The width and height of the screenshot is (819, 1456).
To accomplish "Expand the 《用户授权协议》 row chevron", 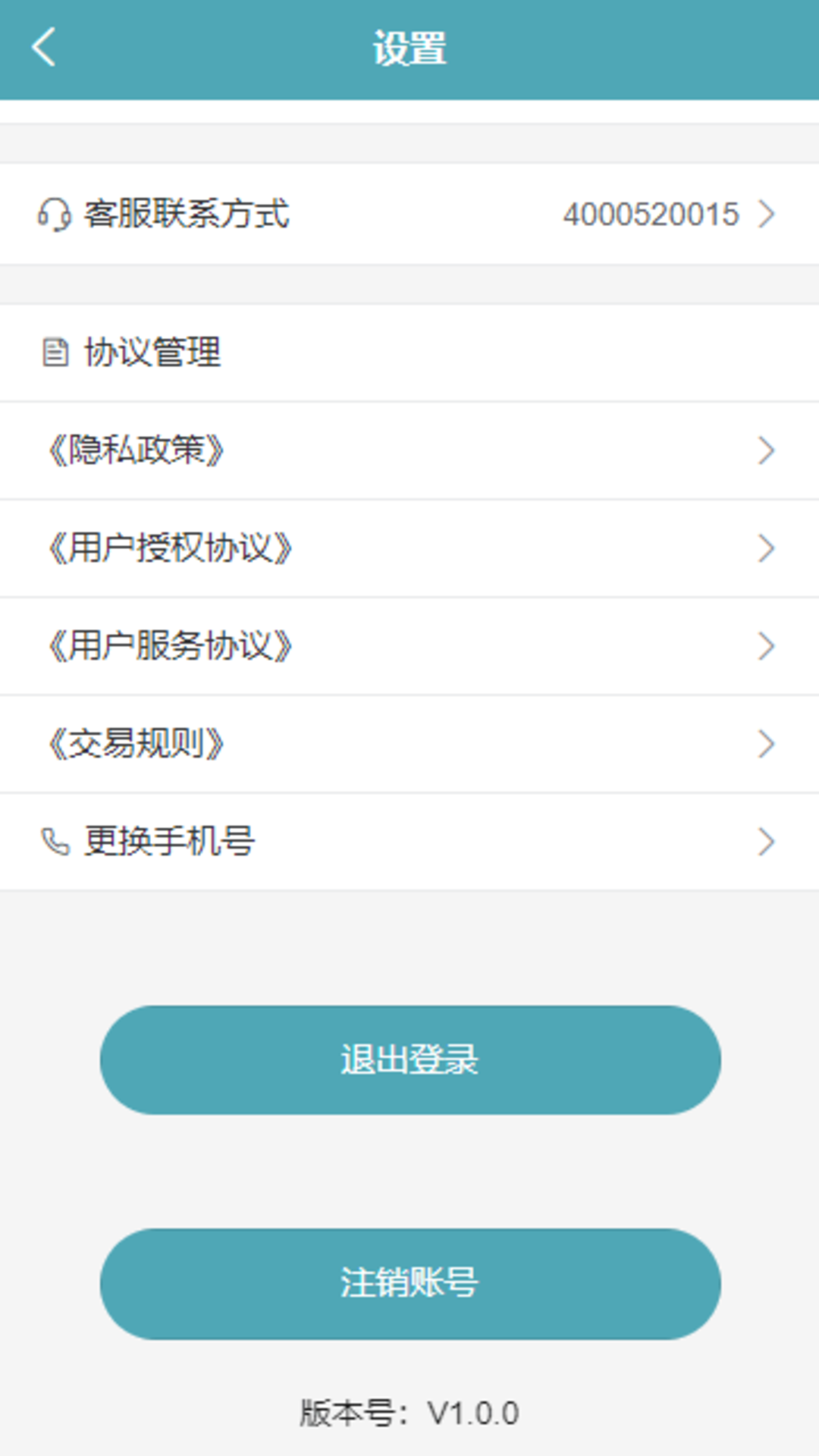I will tap(766, 548).
